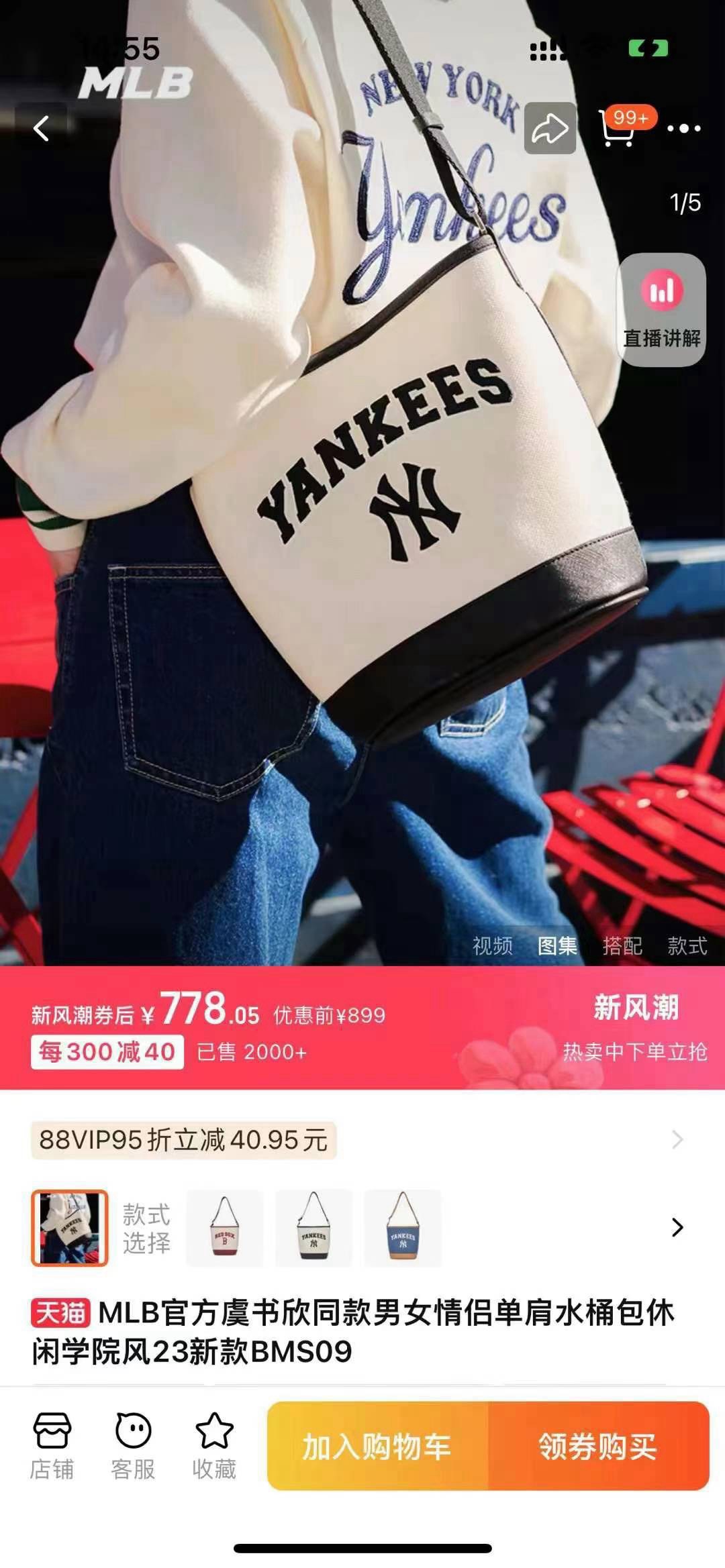Share this MLB bucket bag listing

(x=550, y=129)
